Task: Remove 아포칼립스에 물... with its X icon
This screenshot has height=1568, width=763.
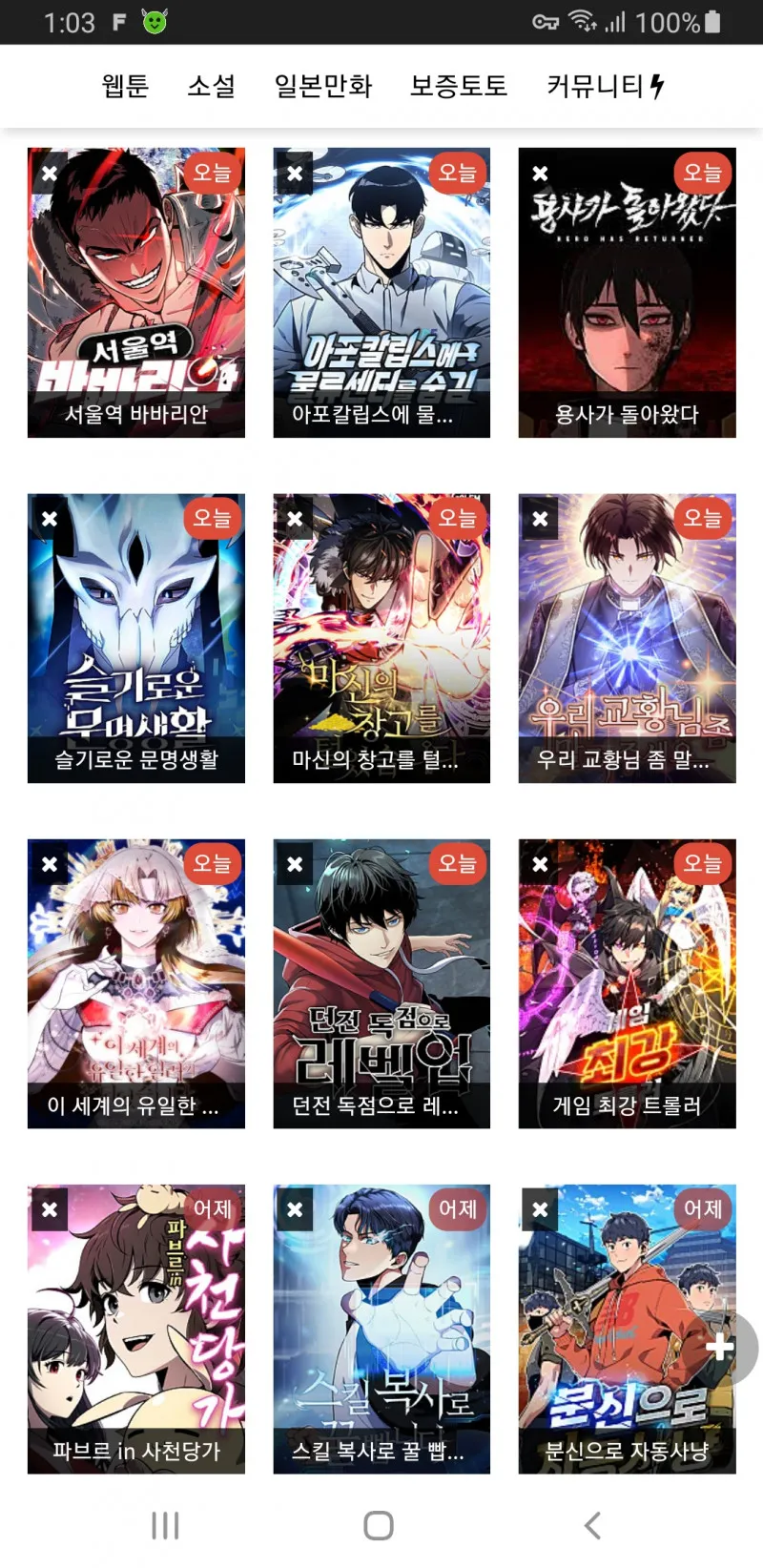Action: click(x=295, y=174)
